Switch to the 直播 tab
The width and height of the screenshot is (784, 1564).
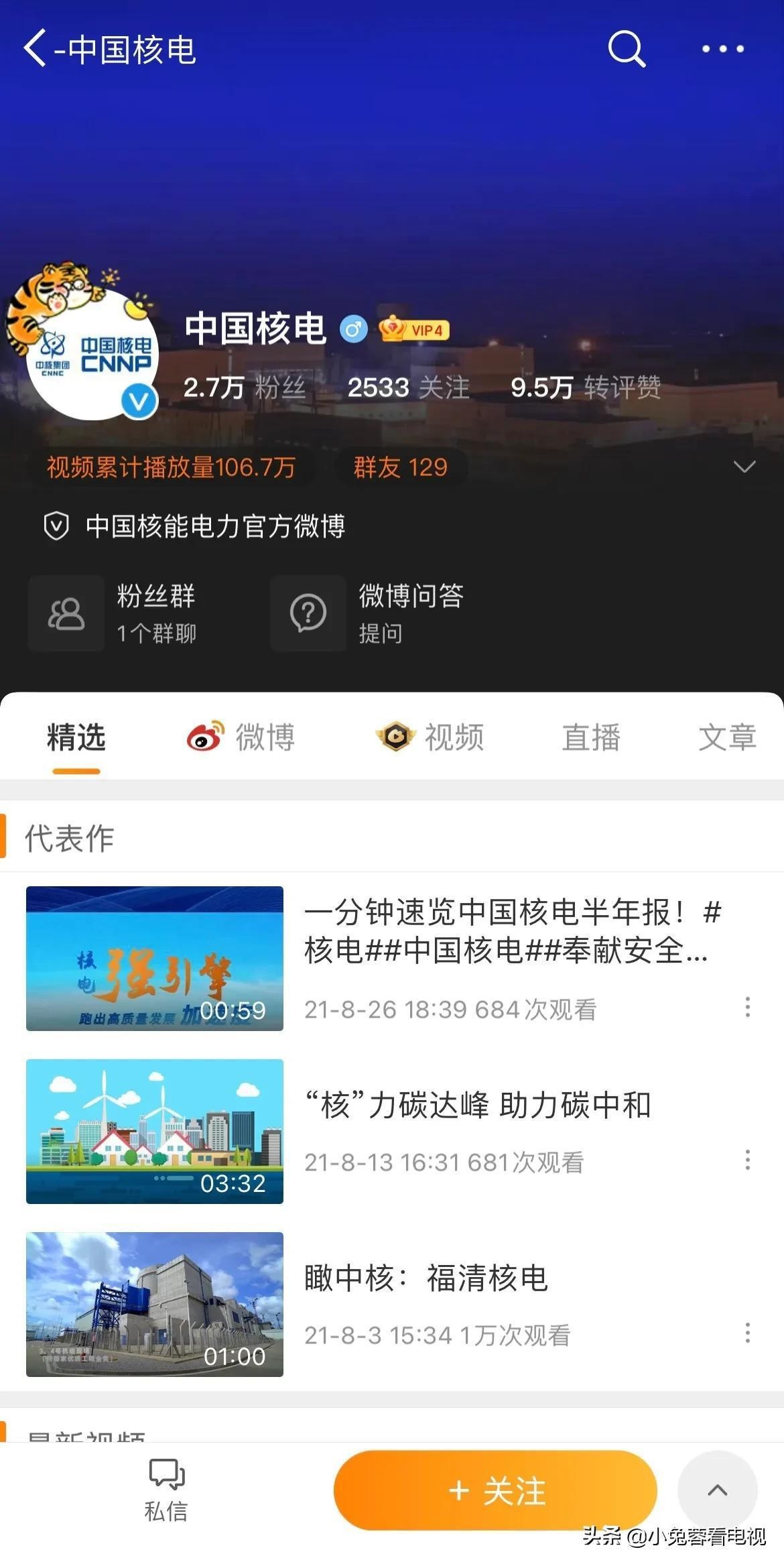pos(591,737)
